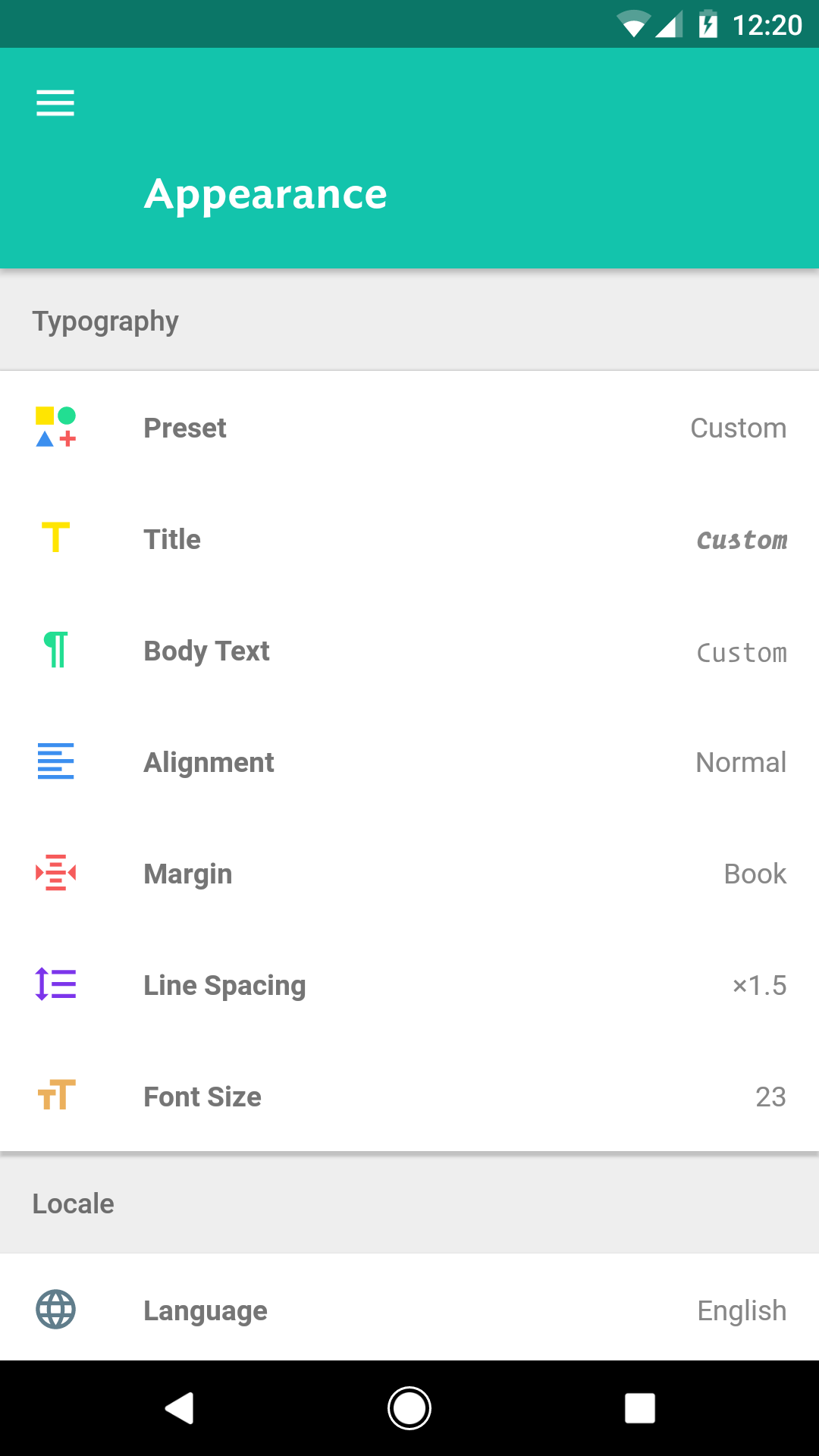Click the globe Language icon

click(55, 1310)
